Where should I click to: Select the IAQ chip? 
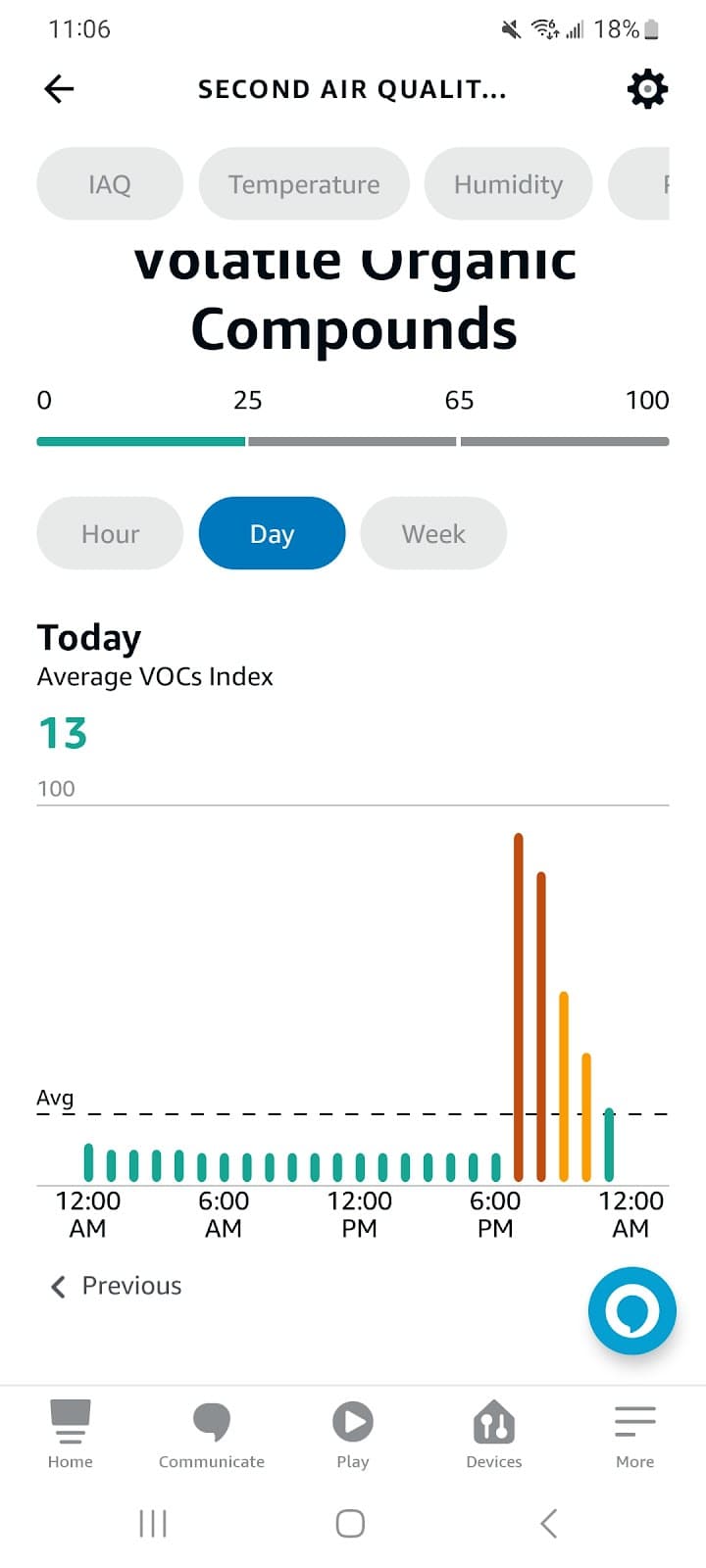click(110, 184)
